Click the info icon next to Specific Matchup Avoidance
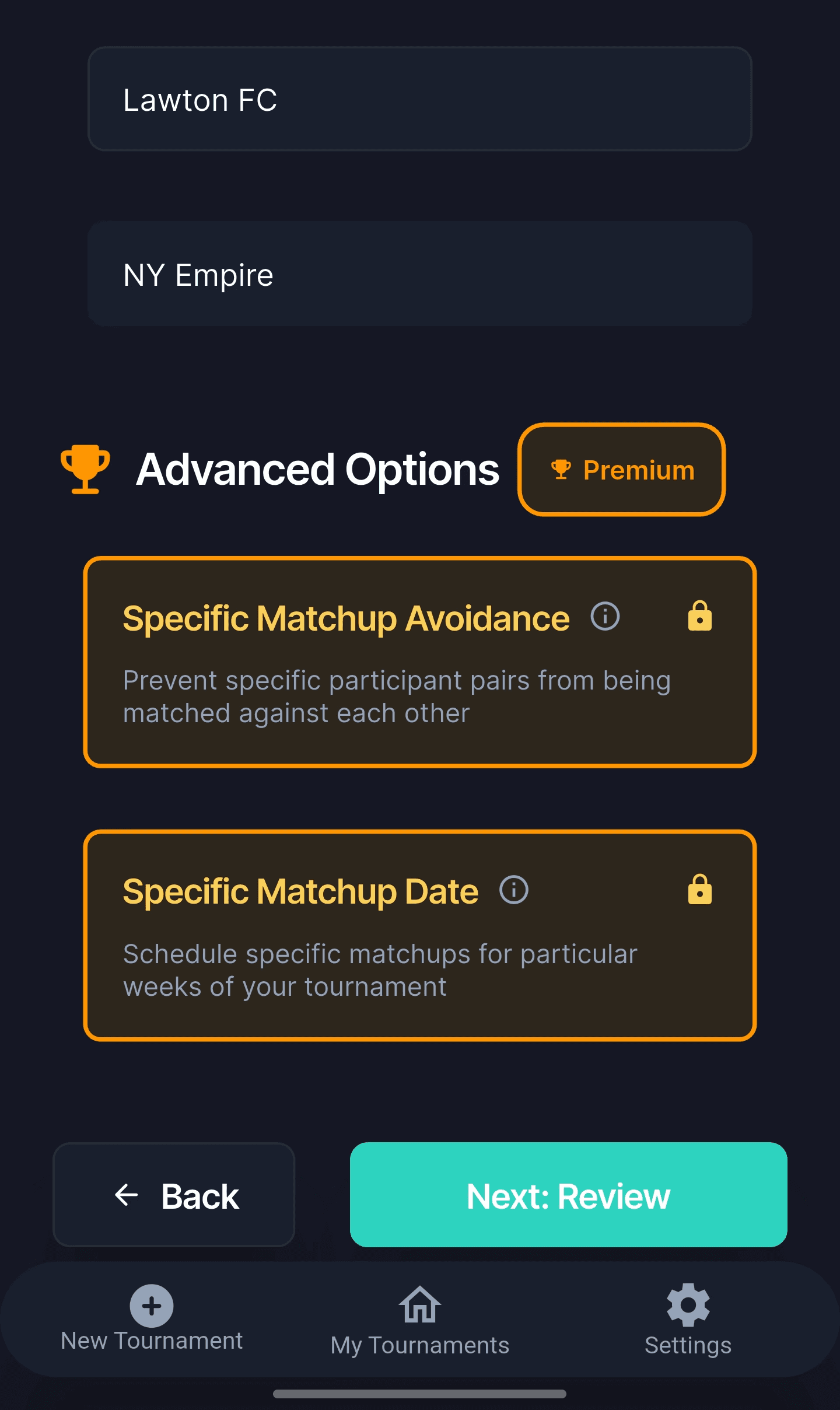840x1410 pixels. [606, 617]
